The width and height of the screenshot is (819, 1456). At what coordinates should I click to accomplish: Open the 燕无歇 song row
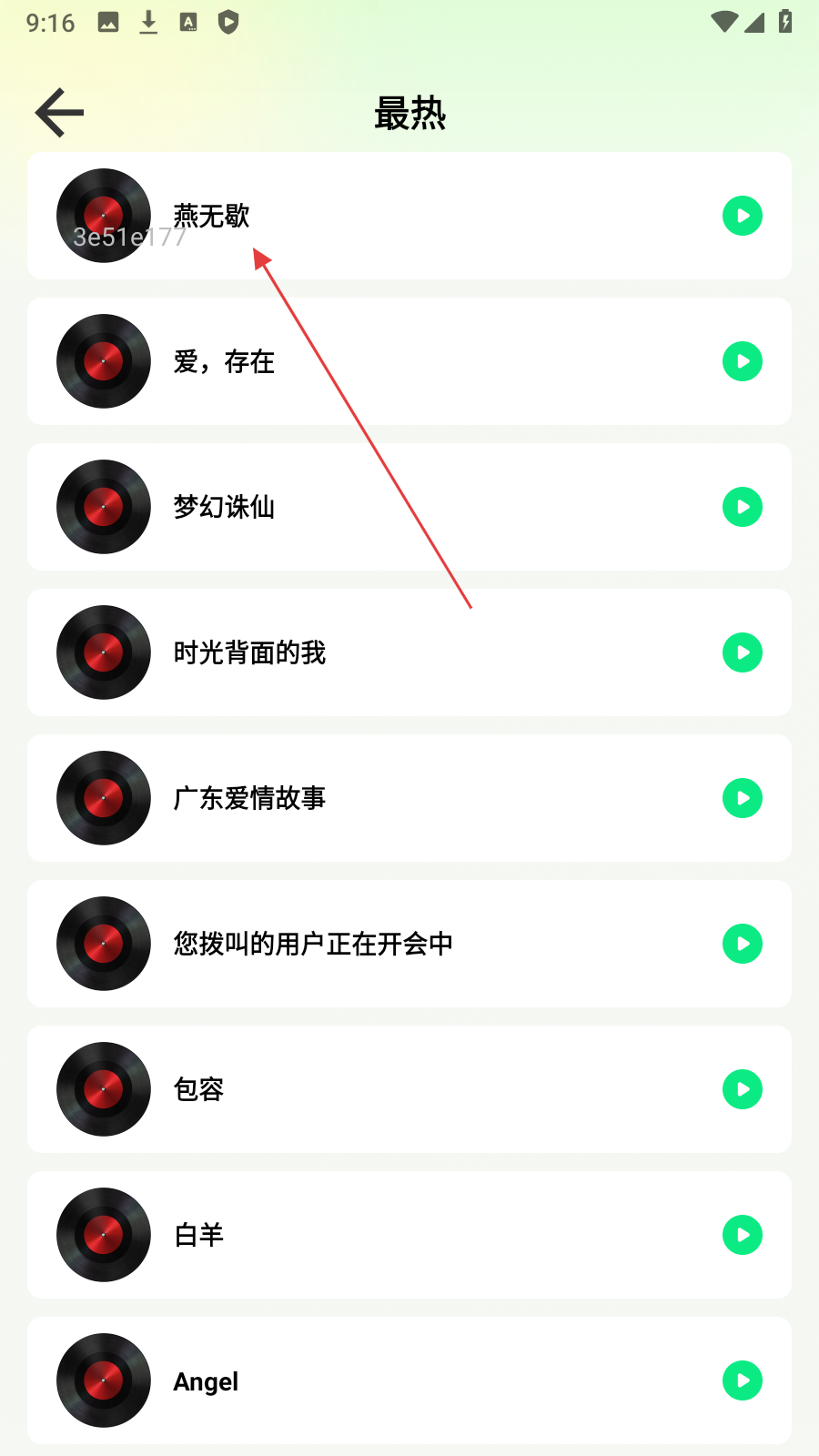[409, 216]
